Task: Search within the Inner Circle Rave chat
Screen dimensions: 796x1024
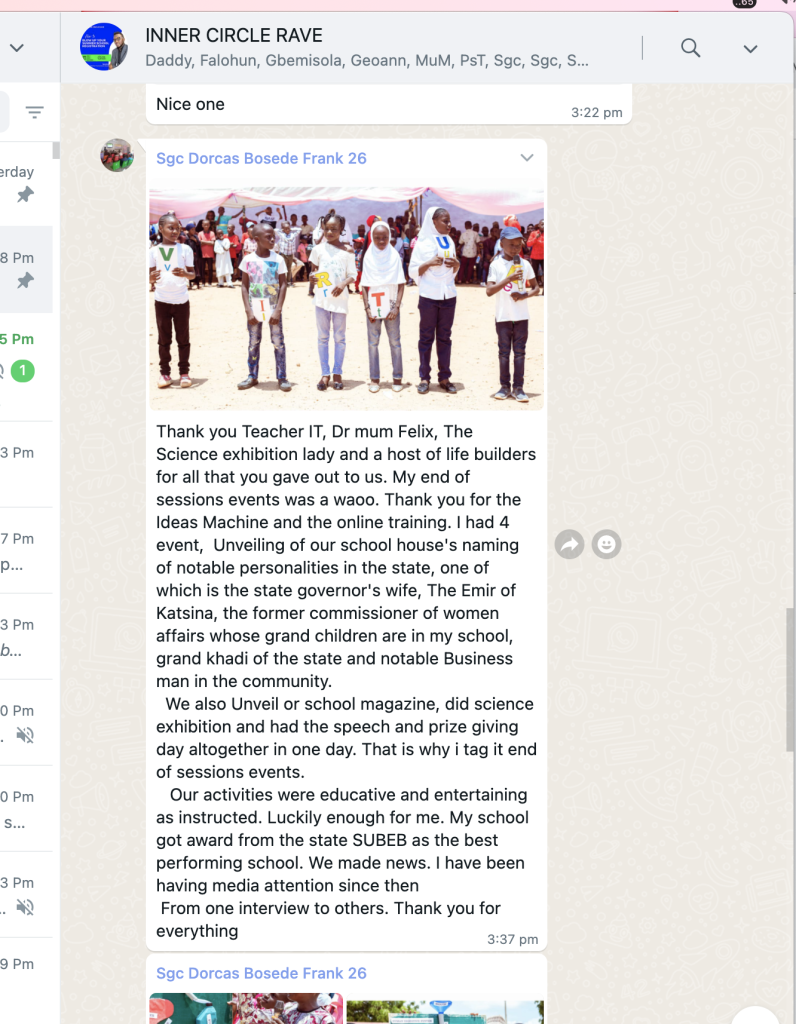Action: click(690, 47)
